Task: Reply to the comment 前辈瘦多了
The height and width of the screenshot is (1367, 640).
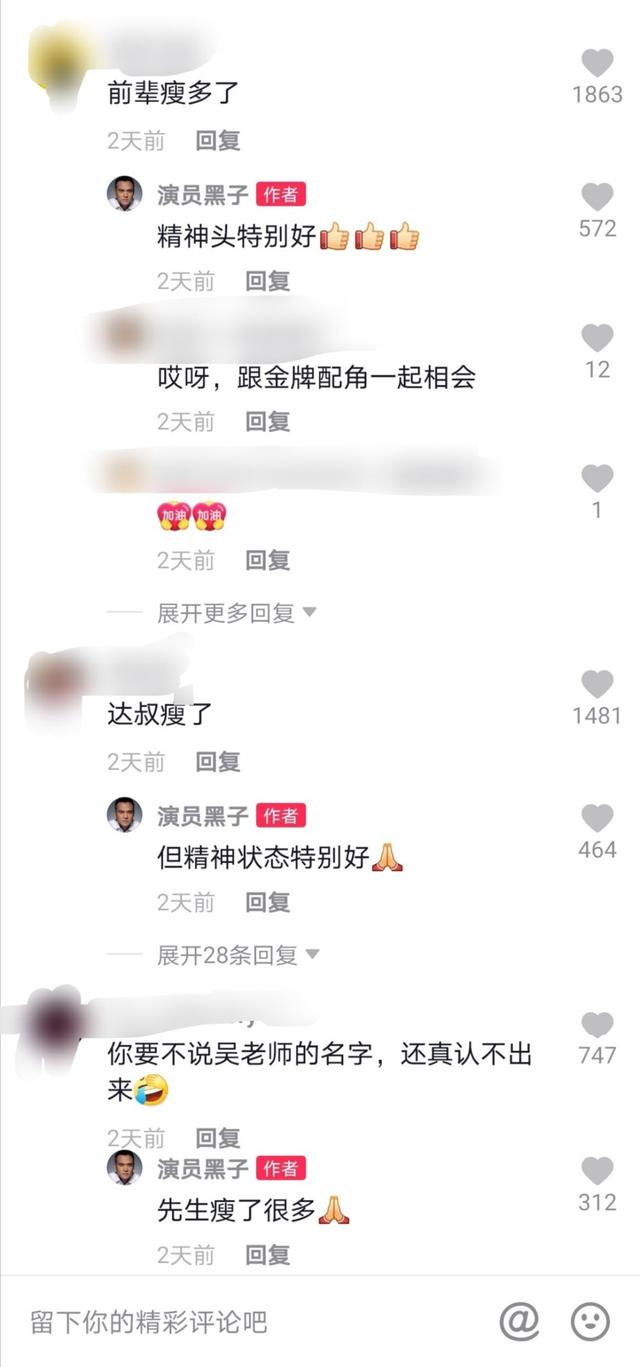Action: 218,141
